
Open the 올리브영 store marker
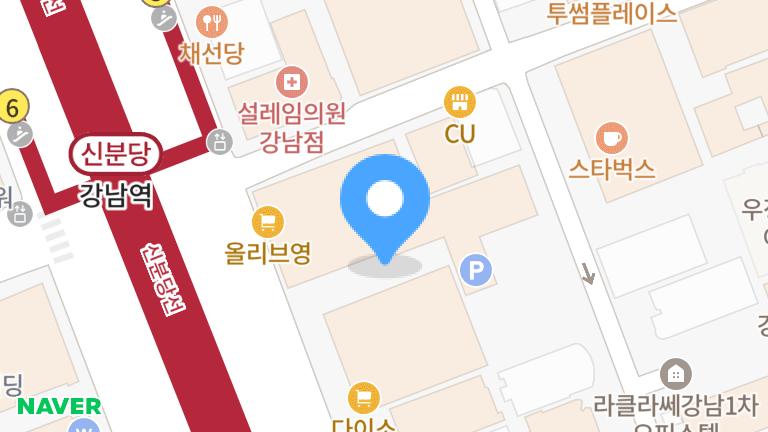pos(267,219)
